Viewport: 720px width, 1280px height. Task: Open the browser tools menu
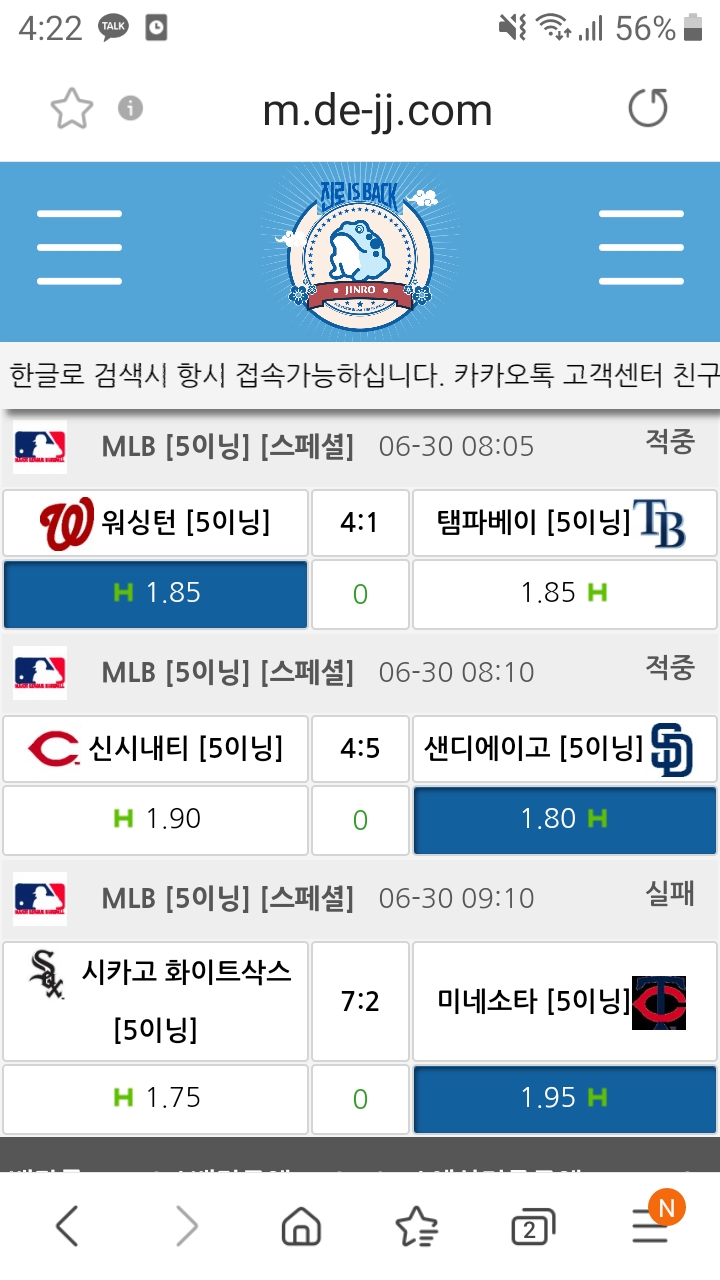[x=651, y=1224]
